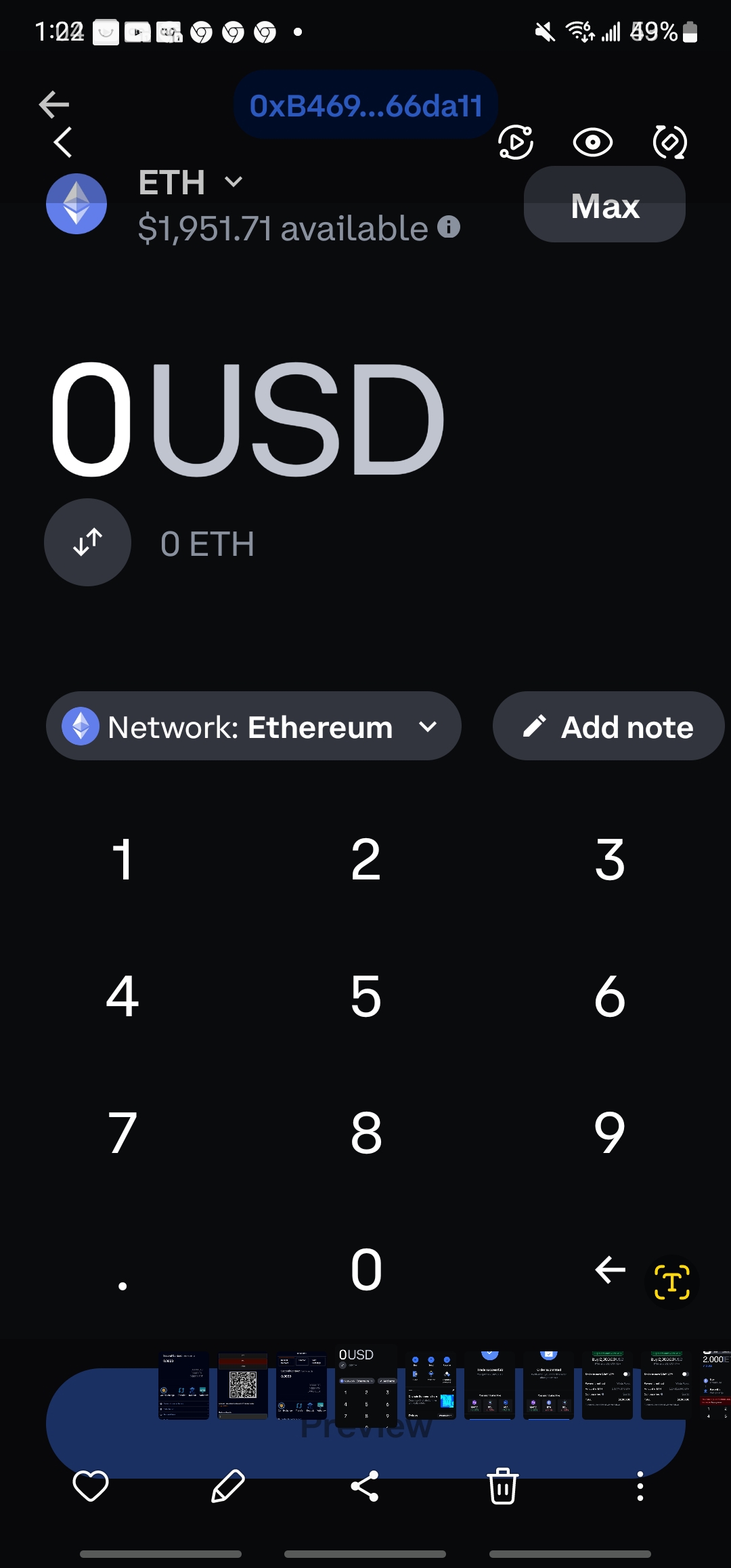Share this screenshot
This screenshot has height=1568, width=731.
tap(365, 1487)
